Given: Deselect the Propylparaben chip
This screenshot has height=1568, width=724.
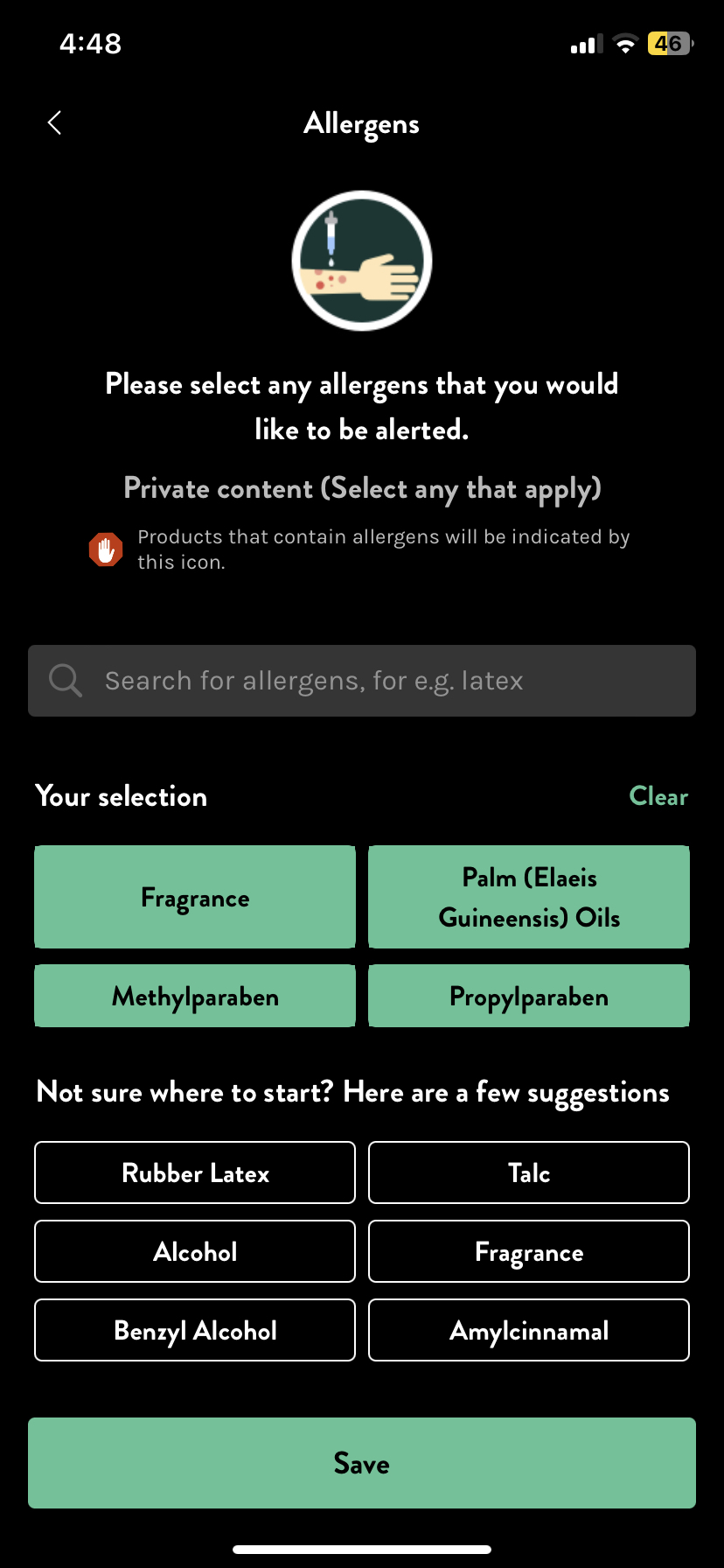Looking at the screenshot, I should (x=529, y=996).
